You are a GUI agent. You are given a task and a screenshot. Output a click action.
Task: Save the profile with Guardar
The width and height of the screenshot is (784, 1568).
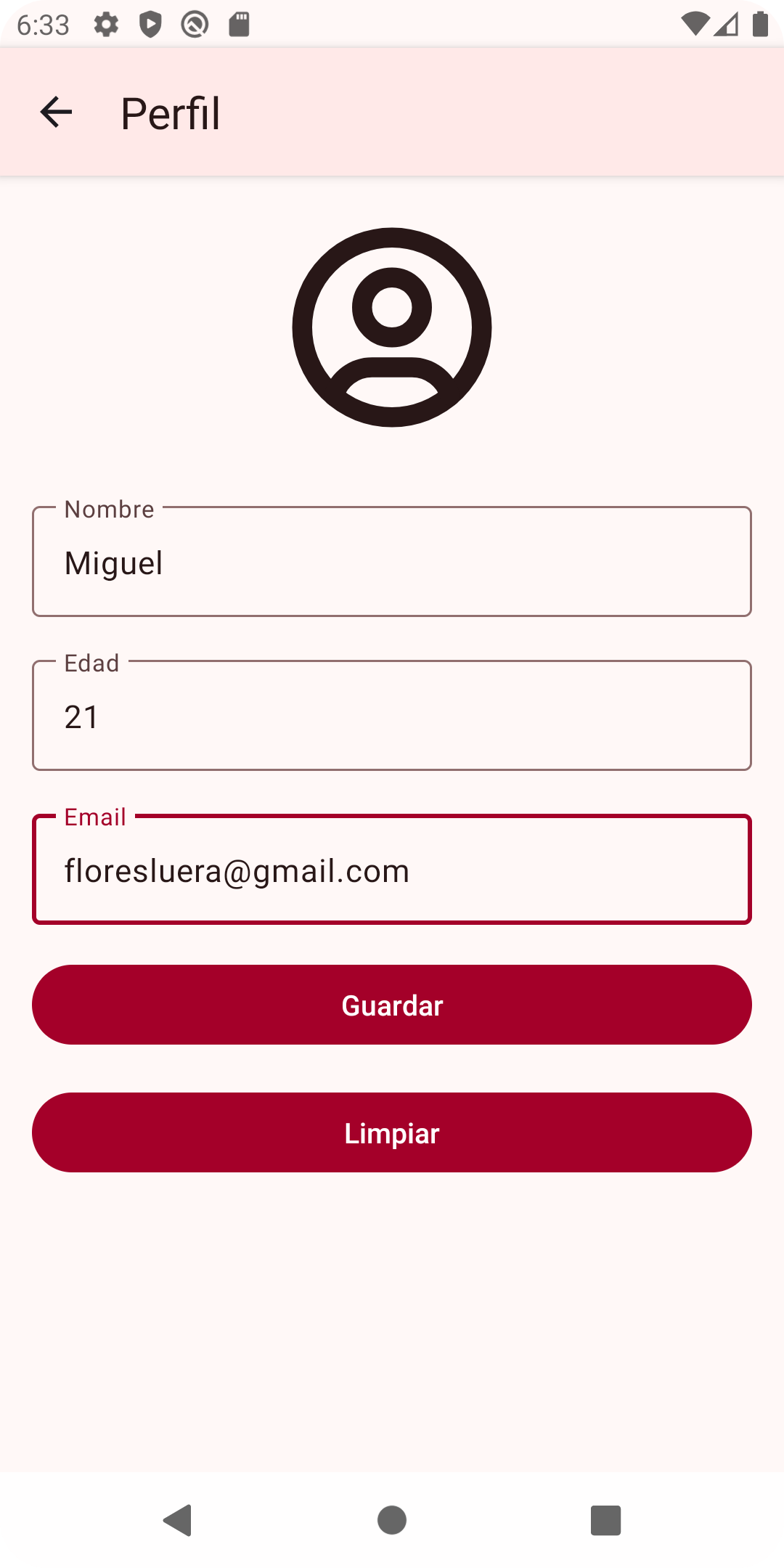392,1005
